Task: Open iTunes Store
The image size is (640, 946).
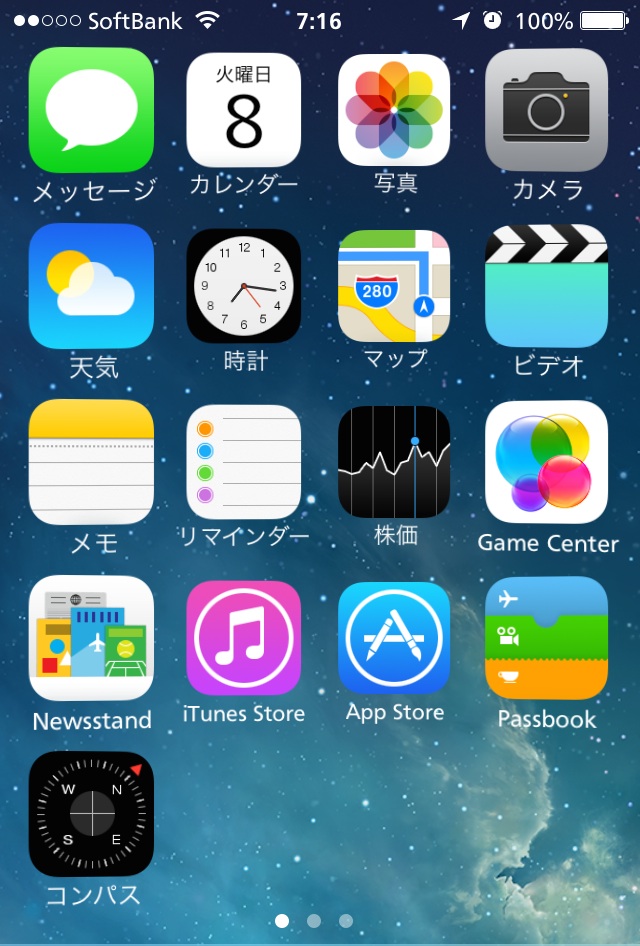Action: (244, 638)
